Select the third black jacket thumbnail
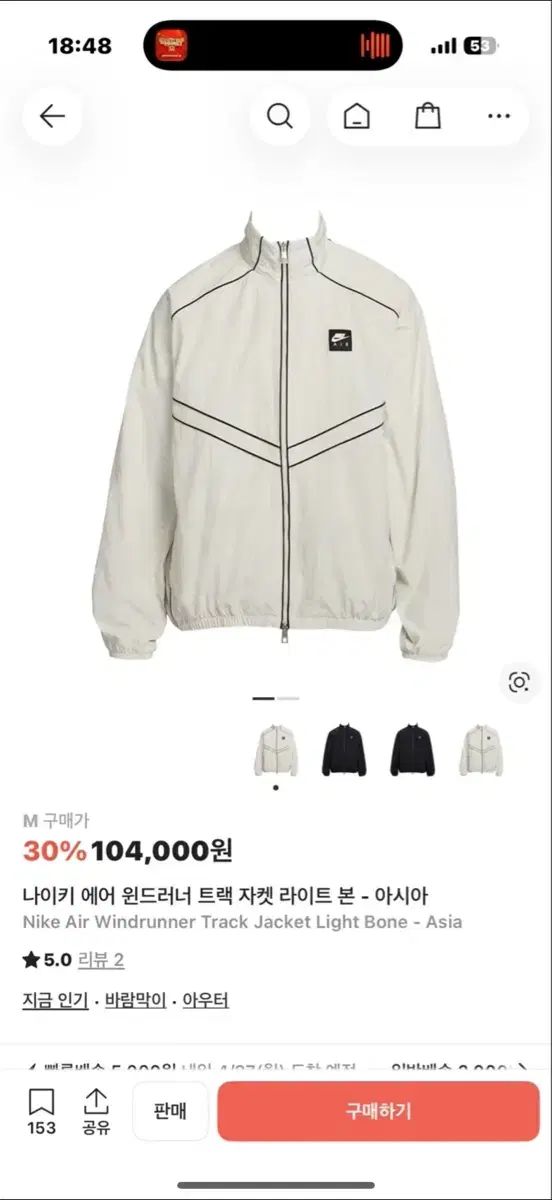552x1200 pixels. (412, 750)
